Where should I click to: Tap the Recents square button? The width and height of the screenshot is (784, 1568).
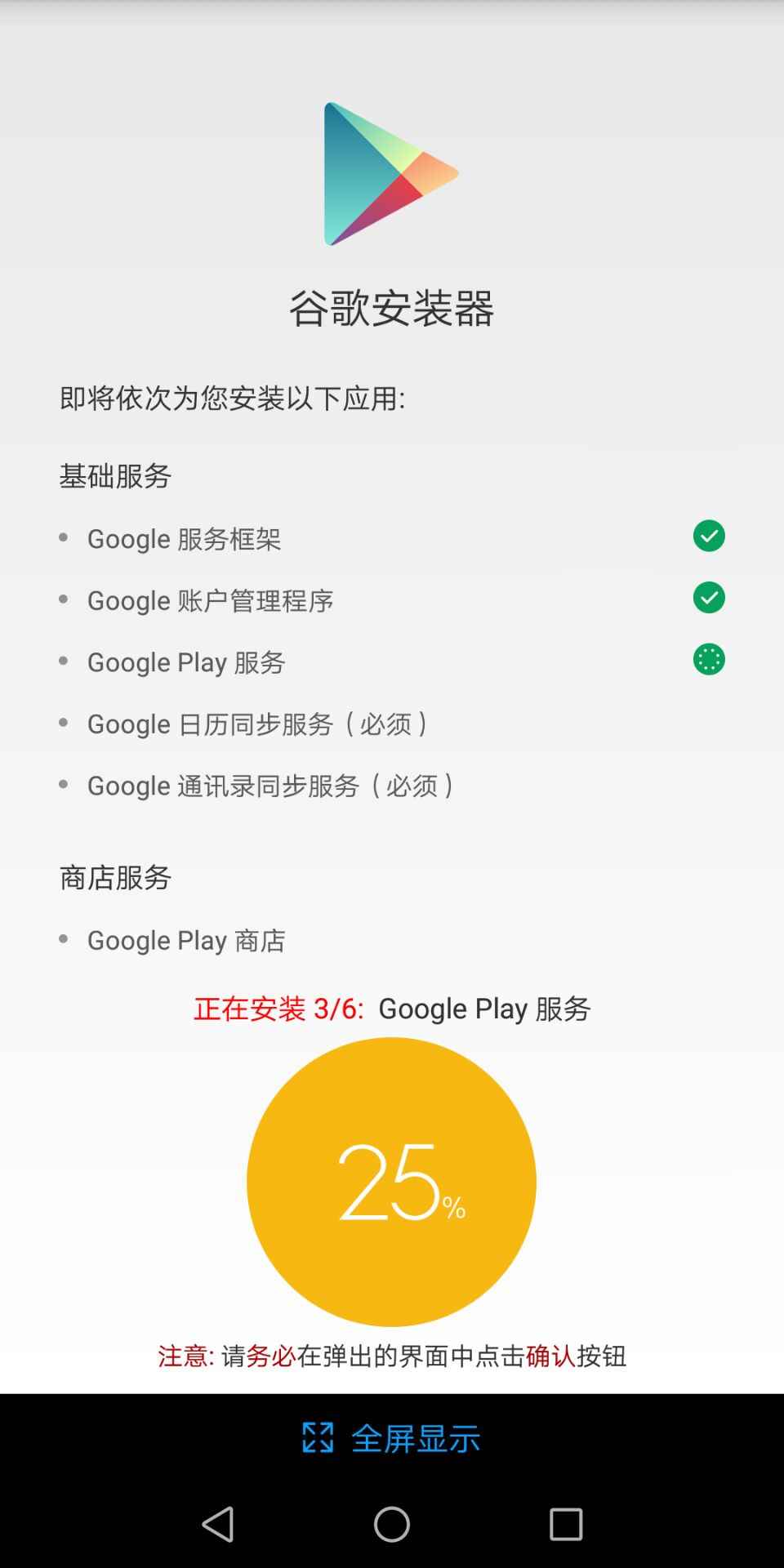[565, 1524]
